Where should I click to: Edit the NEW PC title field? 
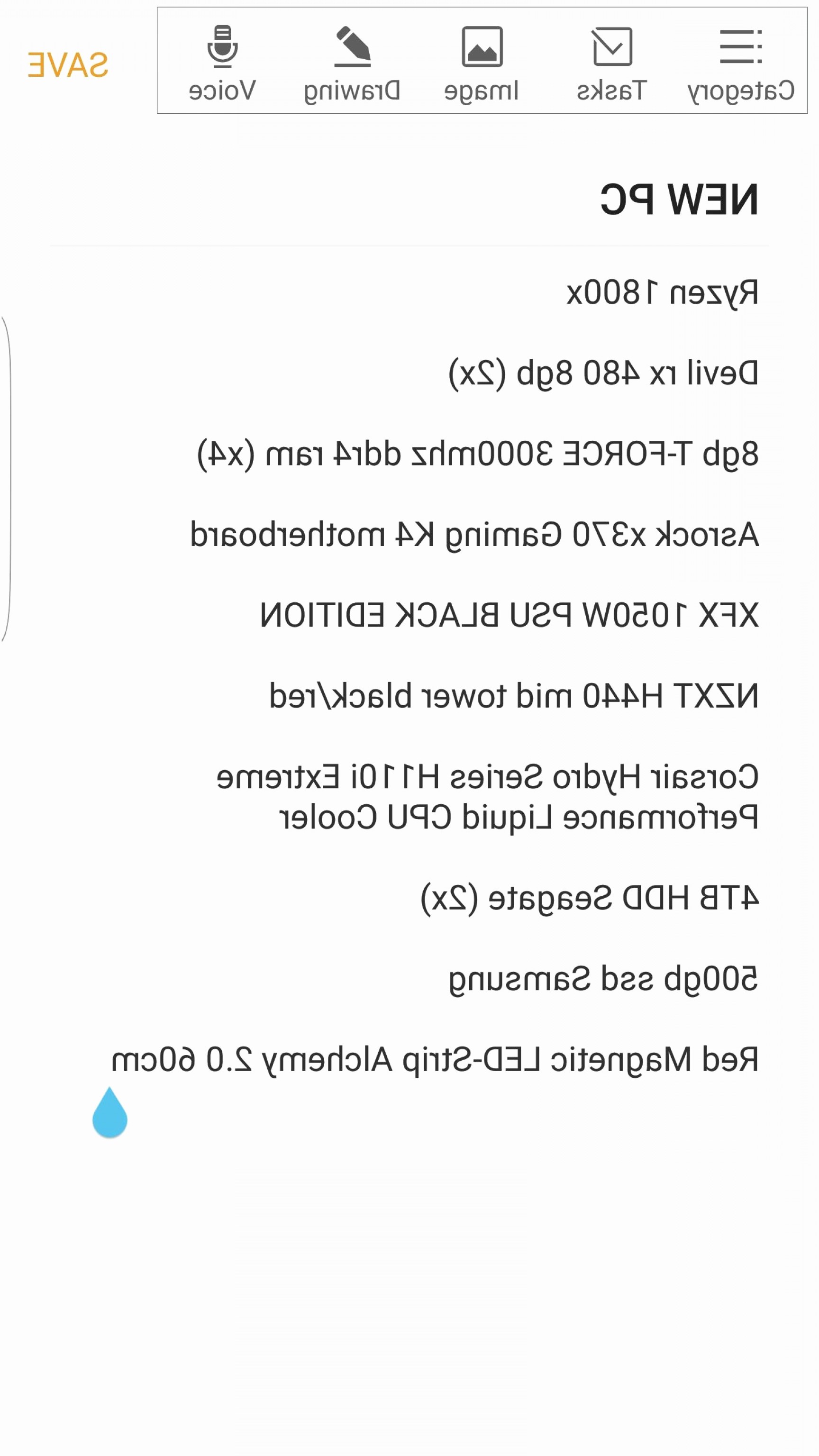pos(678,200)
